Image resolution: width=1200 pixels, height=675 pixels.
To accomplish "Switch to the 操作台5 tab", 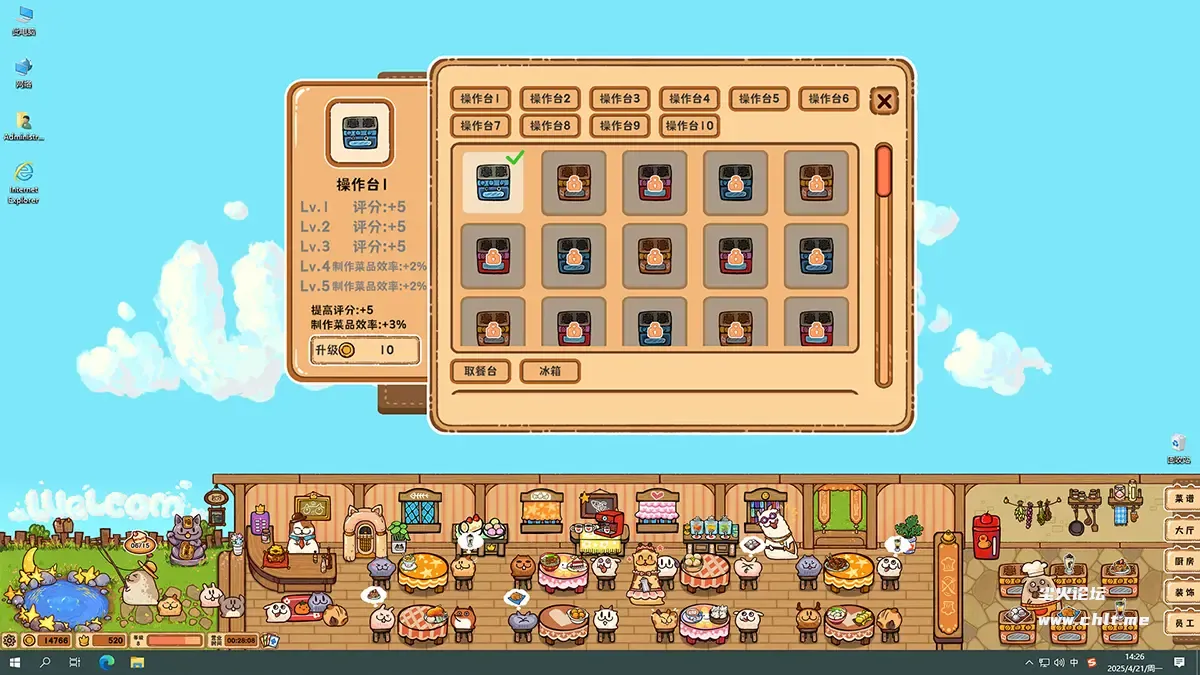I will pyautogui.click(x=759, y=99).
